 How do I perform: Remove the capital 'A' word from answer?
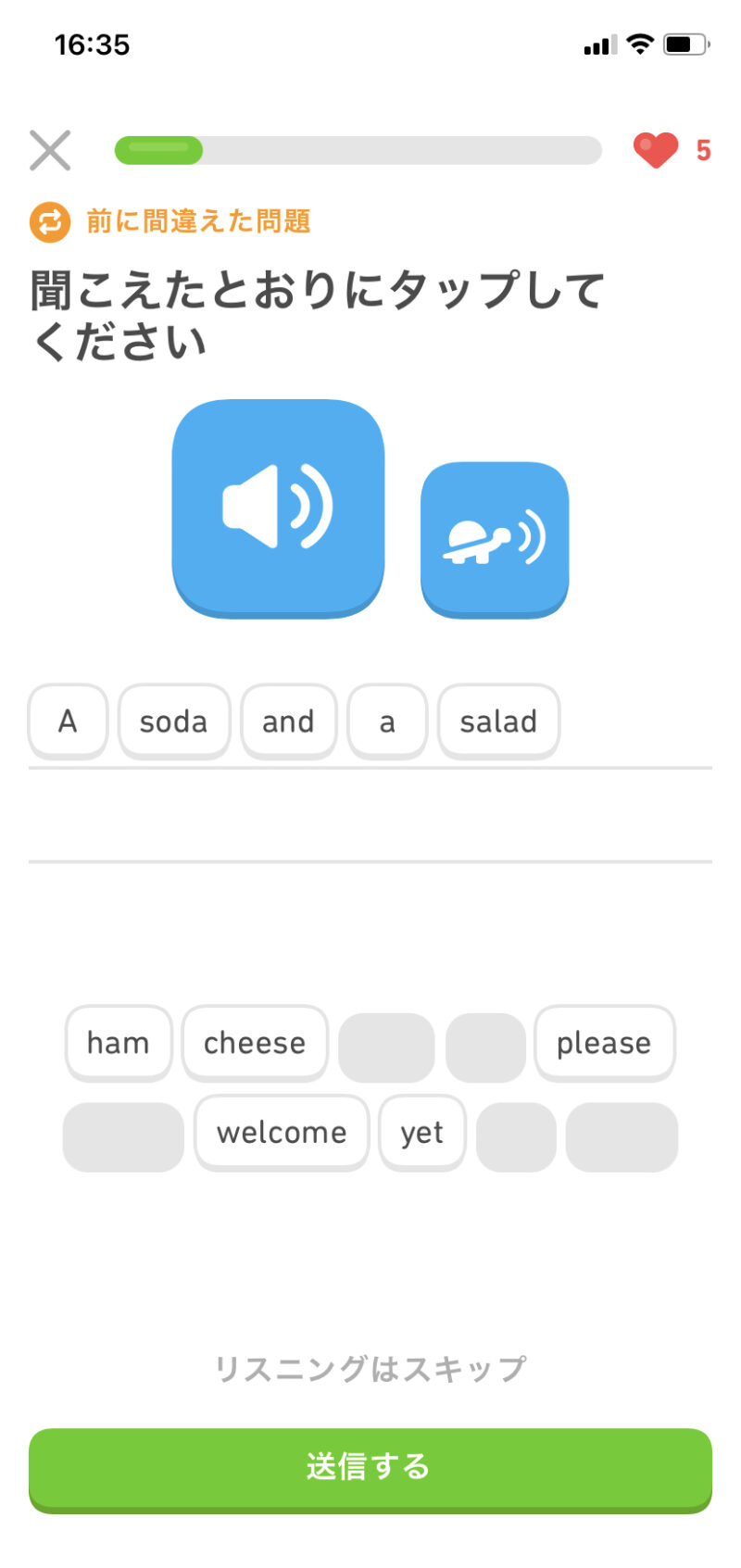pyautogui.click(x=68, y=721)
